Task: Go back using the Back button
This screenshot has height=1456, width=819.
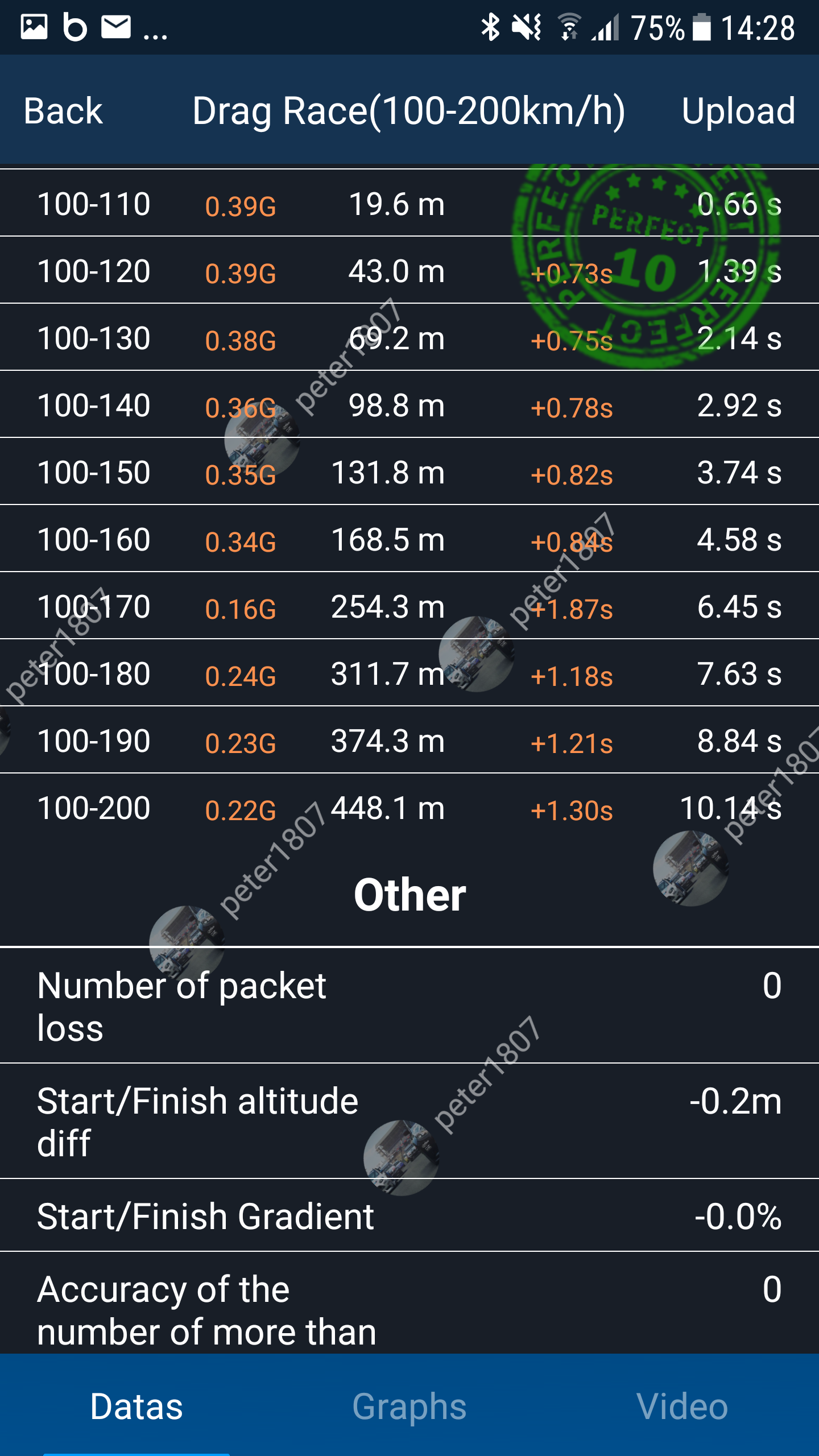Action: pyautogui.click(x=63, y=110)
